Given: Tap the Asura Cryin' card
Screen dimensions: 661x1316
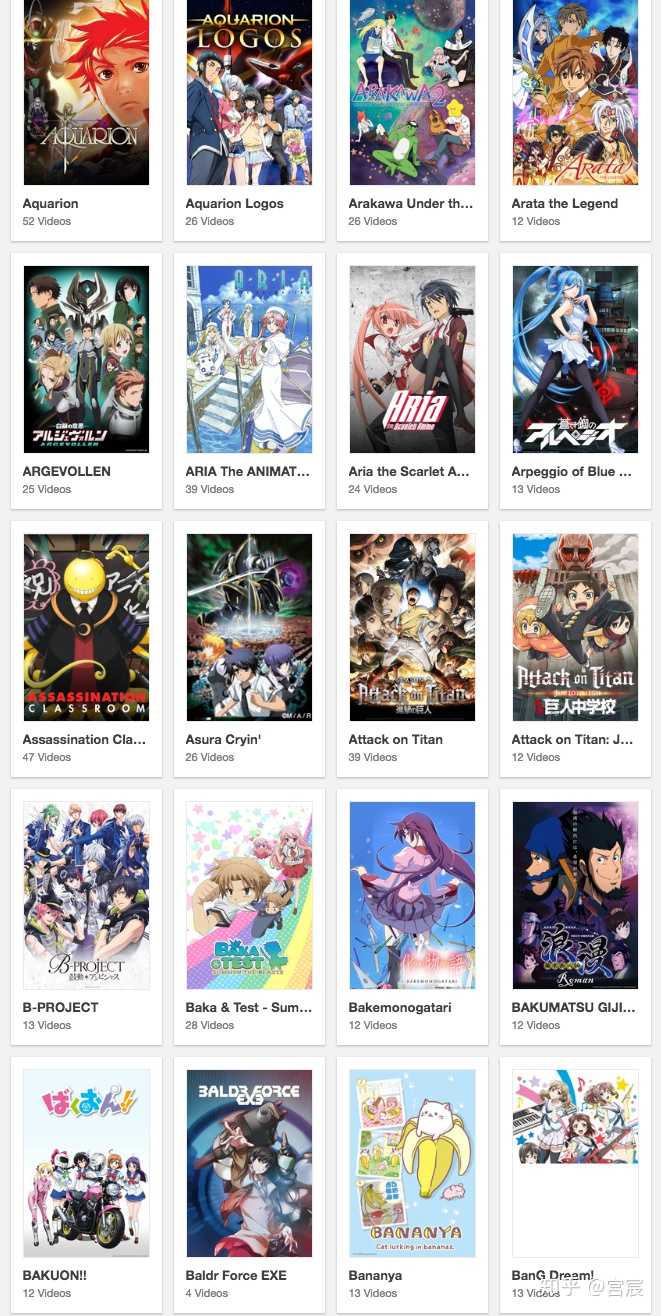Looking at the screenshot, I should click(249, 649).
